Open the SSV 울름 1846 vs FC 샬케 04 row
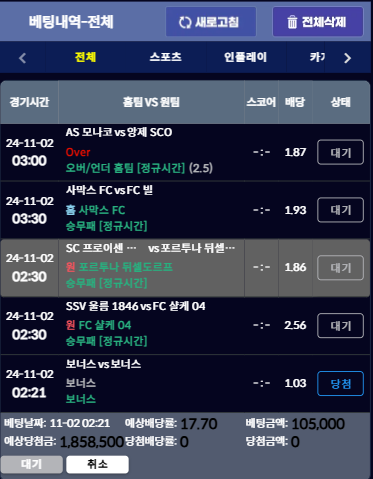 (185, 325)
